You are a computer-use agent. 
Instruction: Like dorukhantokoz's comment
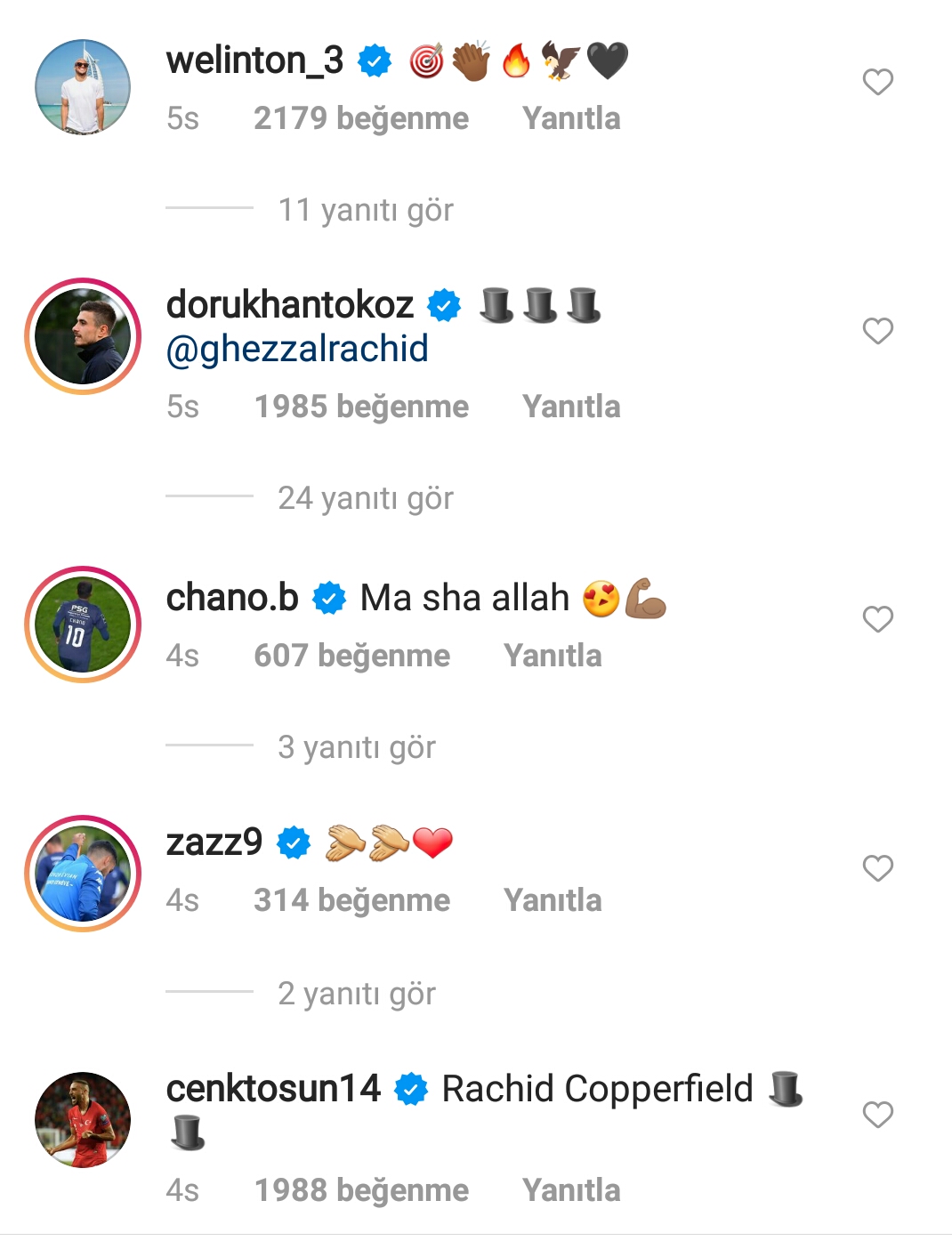point(877,331)
